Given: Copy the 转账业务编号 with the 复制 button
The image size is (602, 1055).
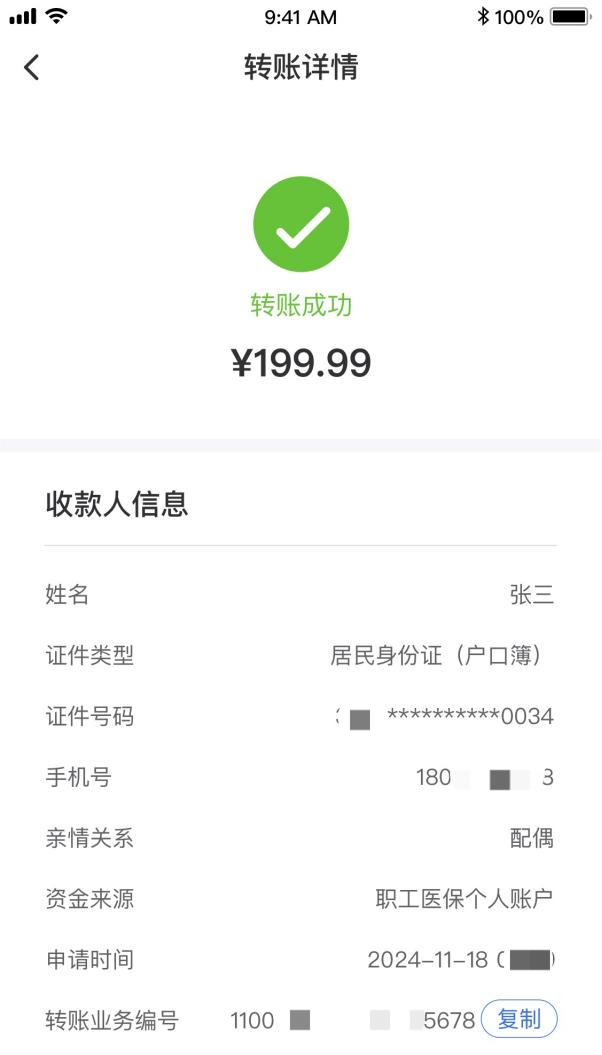Looking at the screenshot, I should click(519, 1019).
